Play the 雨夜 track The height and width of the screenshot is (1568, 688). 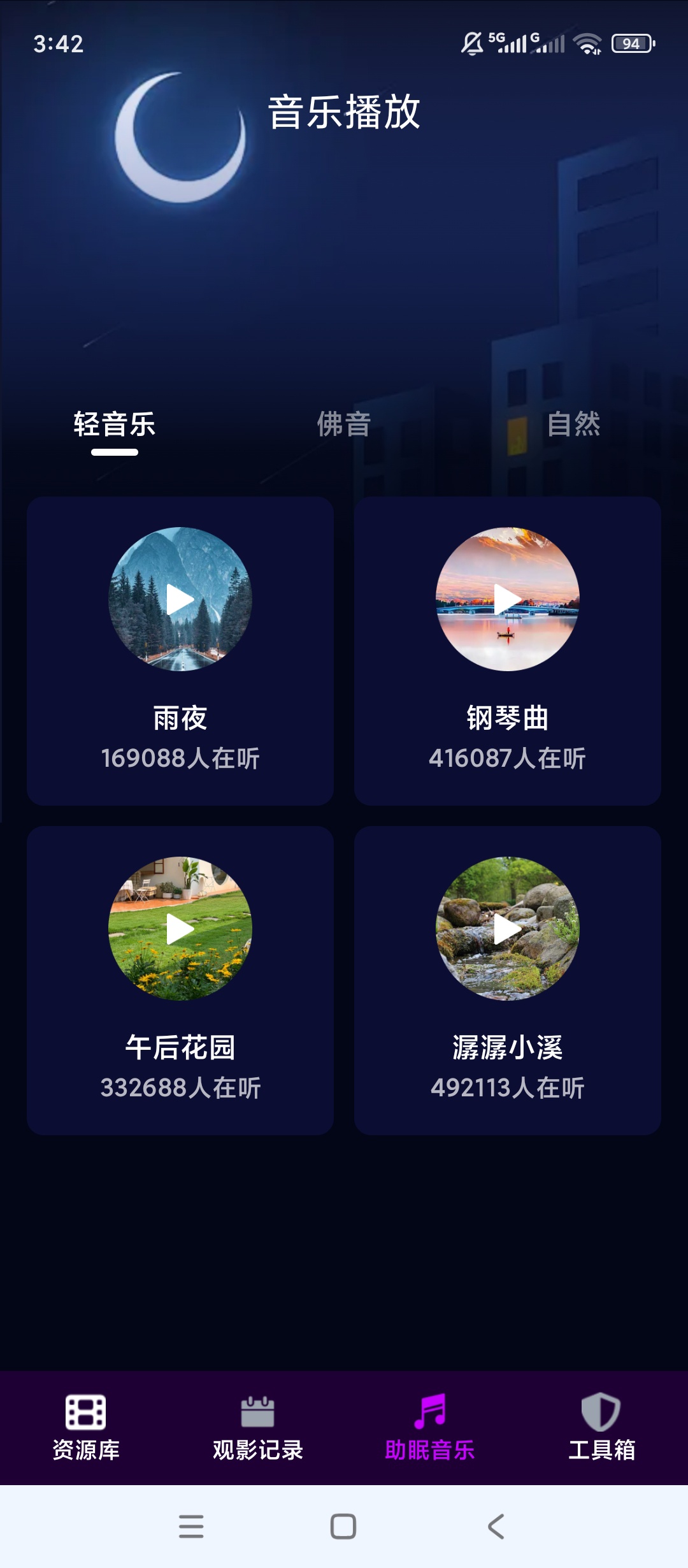180,599
